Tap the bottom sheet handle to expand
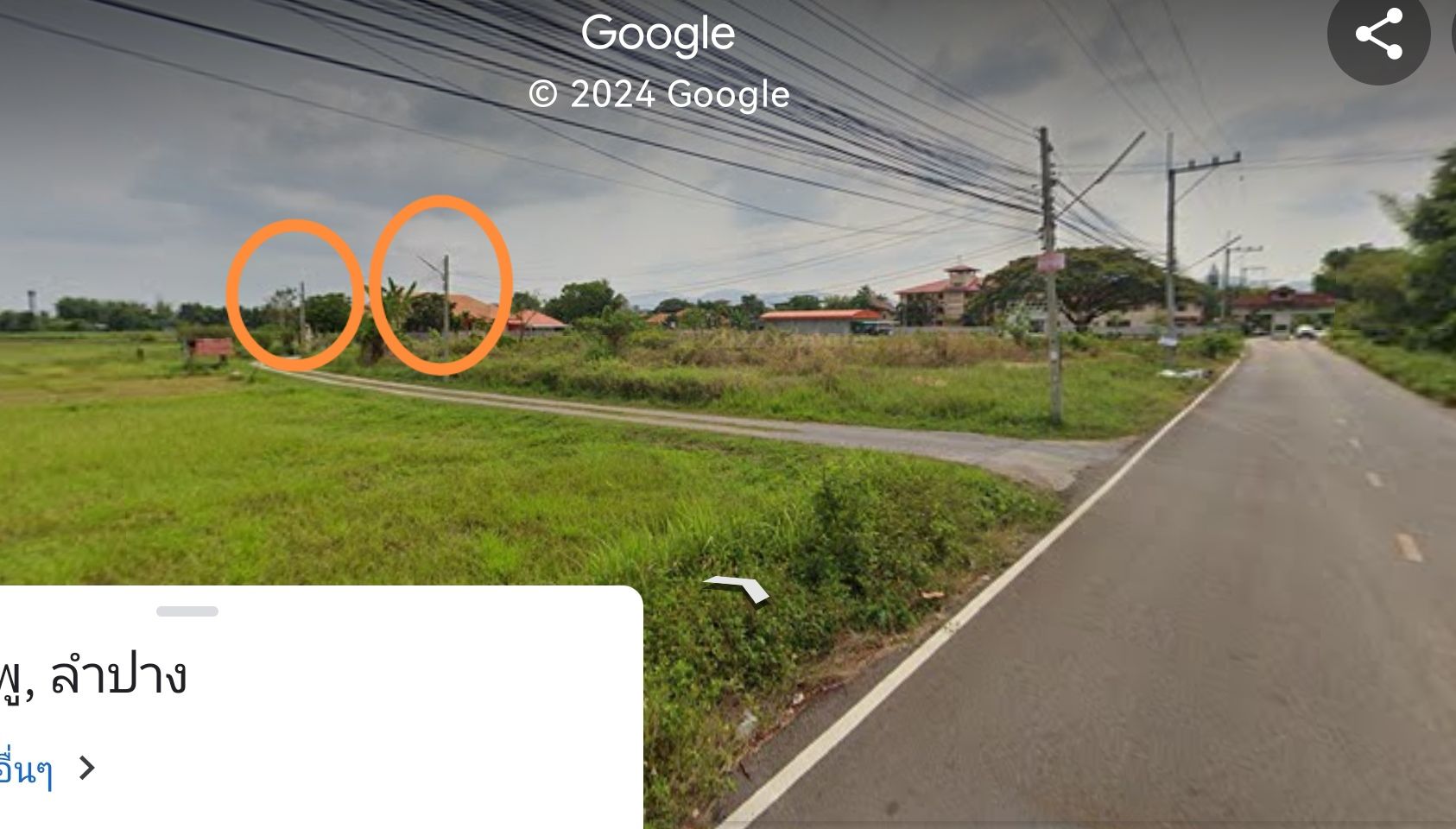Screen dimensions: 1456x829 (x=187, y=611)
